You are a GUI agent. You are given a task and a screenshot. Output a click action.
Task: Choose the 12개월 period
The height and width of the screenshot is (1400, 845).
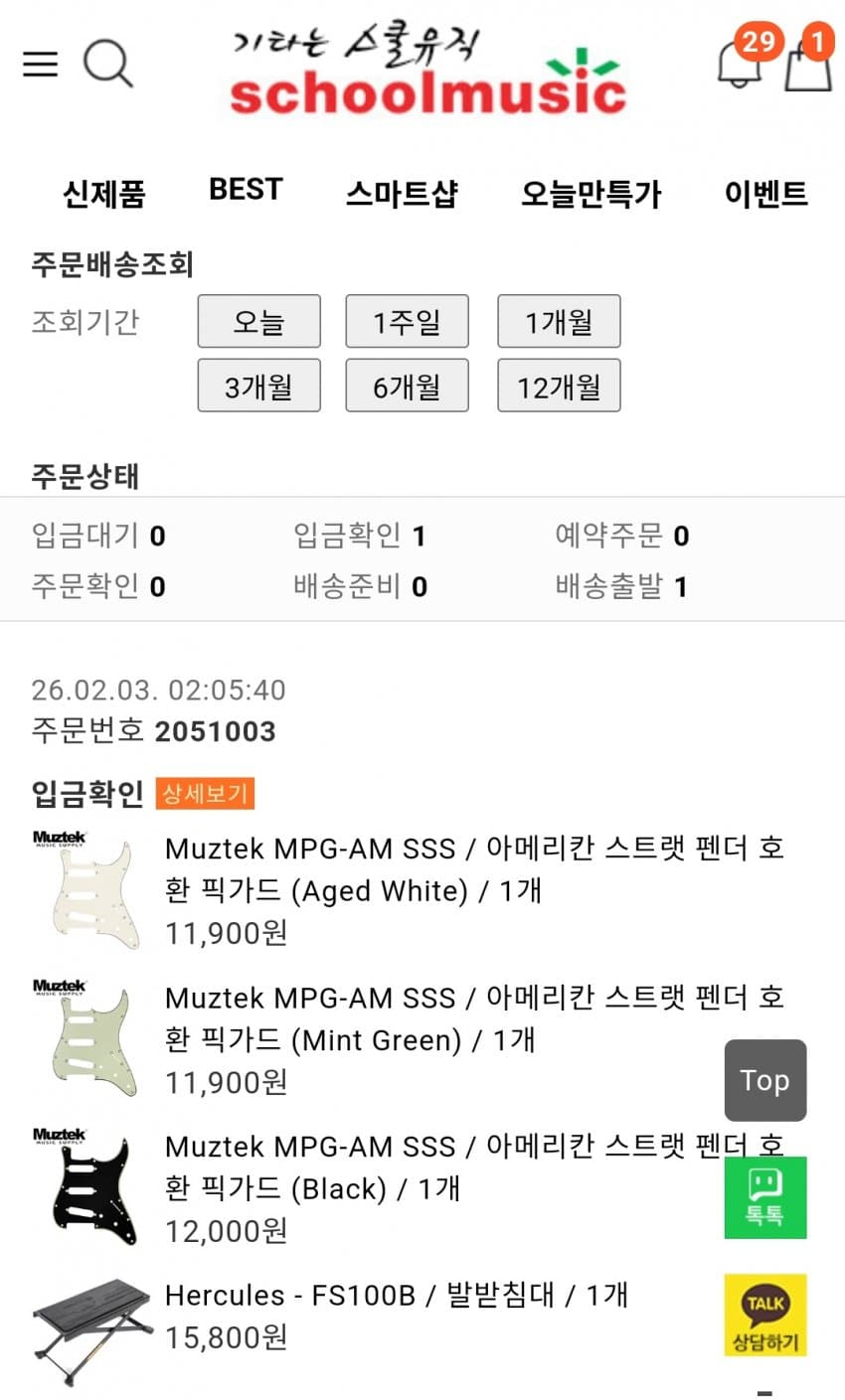(559, 386)
